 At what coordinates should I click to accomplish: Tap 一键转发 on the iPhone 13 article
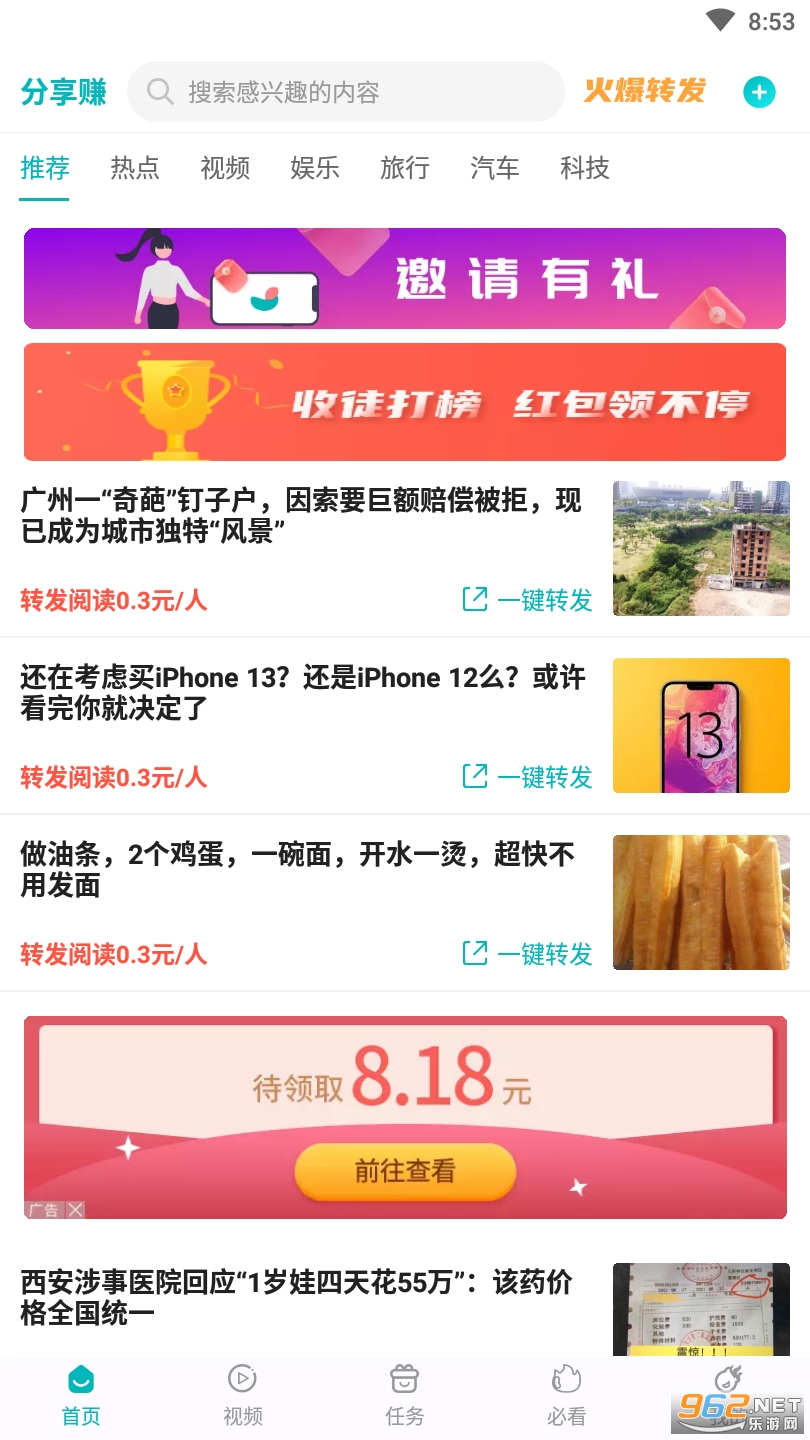tap(527, 777)
